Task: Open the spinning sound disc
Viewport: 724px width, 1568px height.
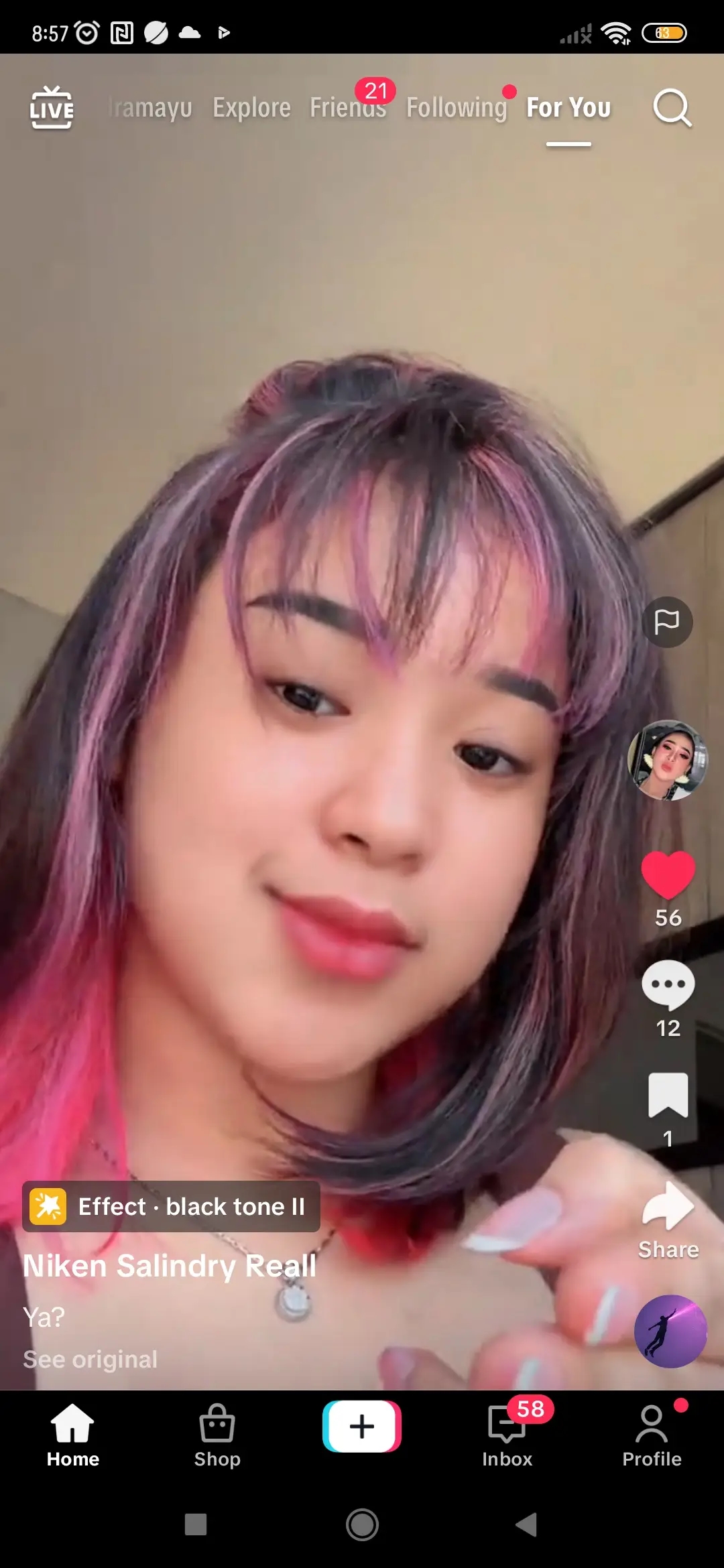Action: click(670, 1331)
